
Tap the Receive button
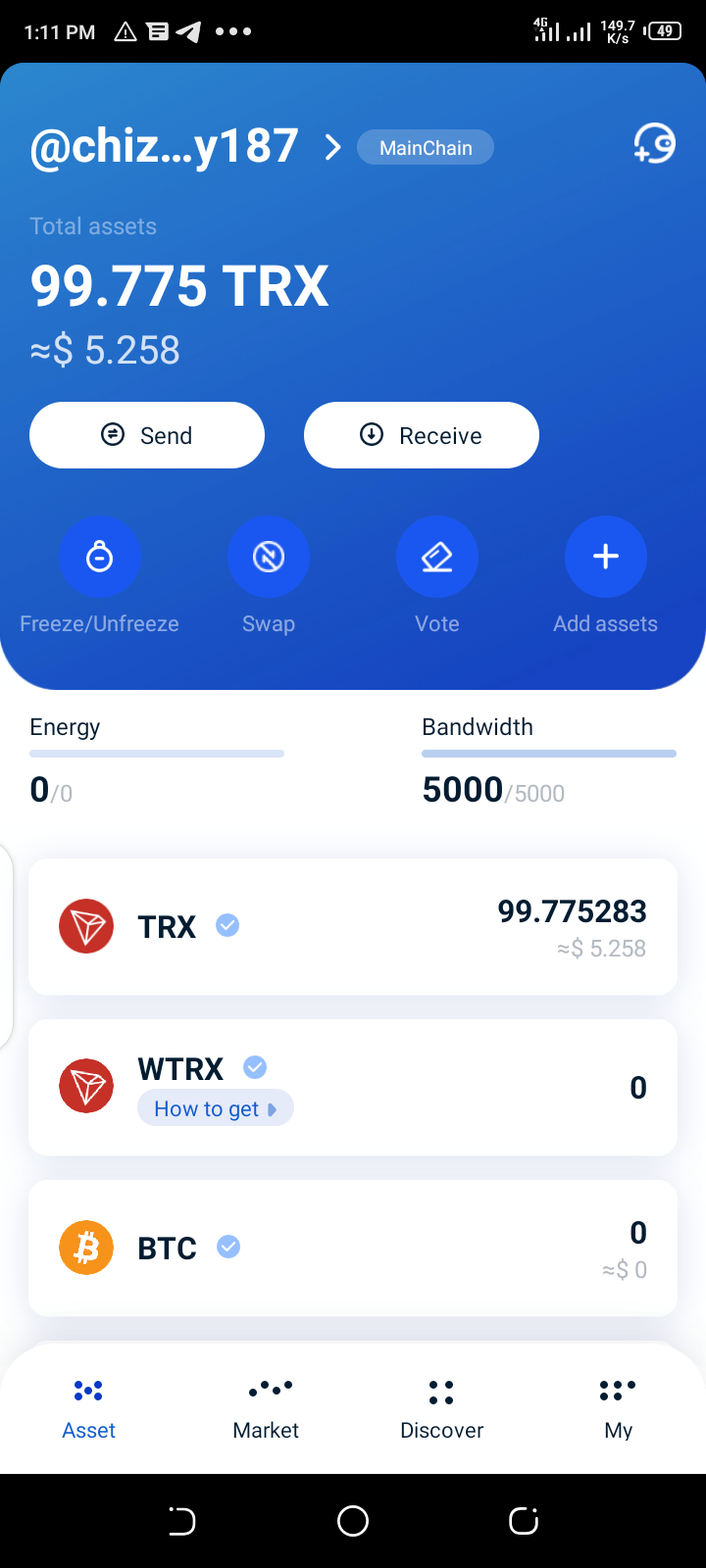click(422, 435)
